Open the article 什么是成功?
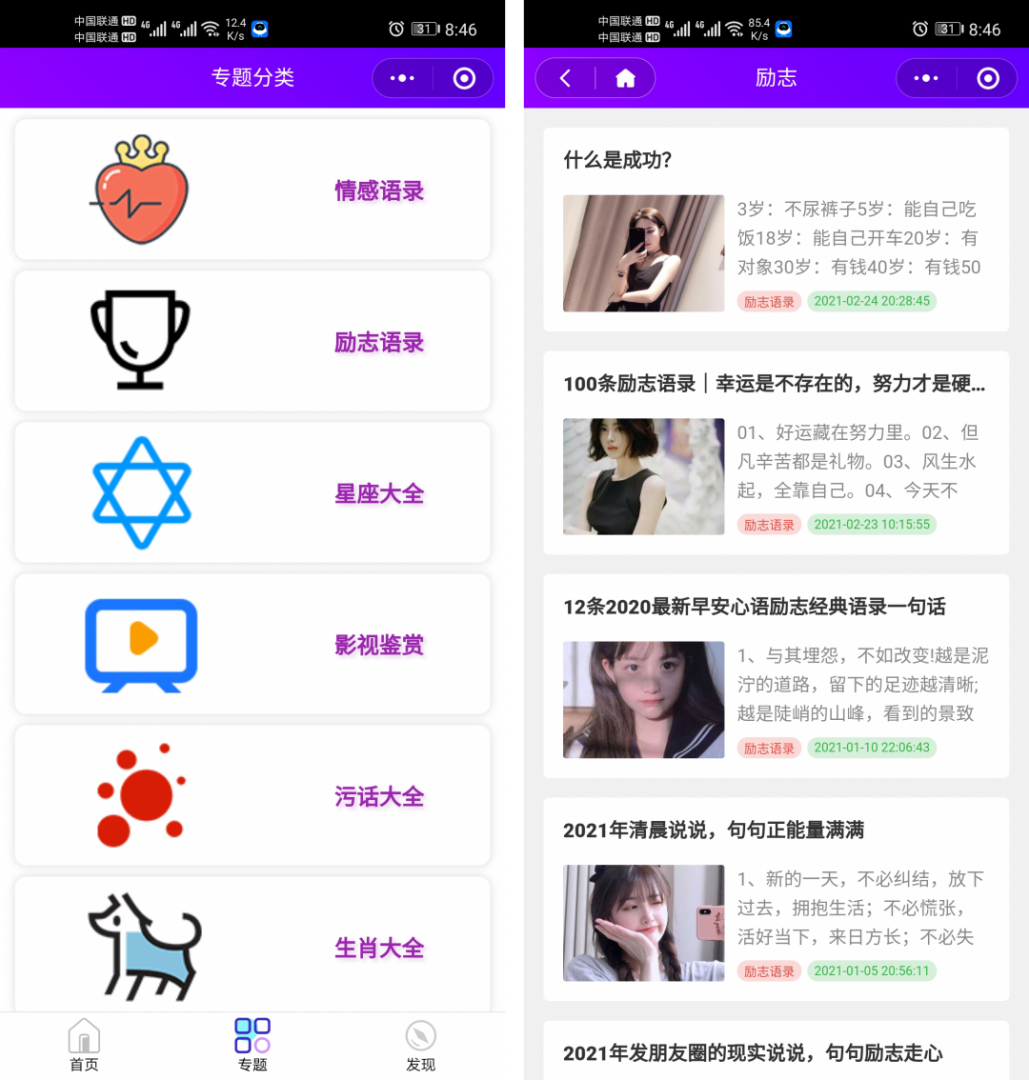 (x=775, y=230)
